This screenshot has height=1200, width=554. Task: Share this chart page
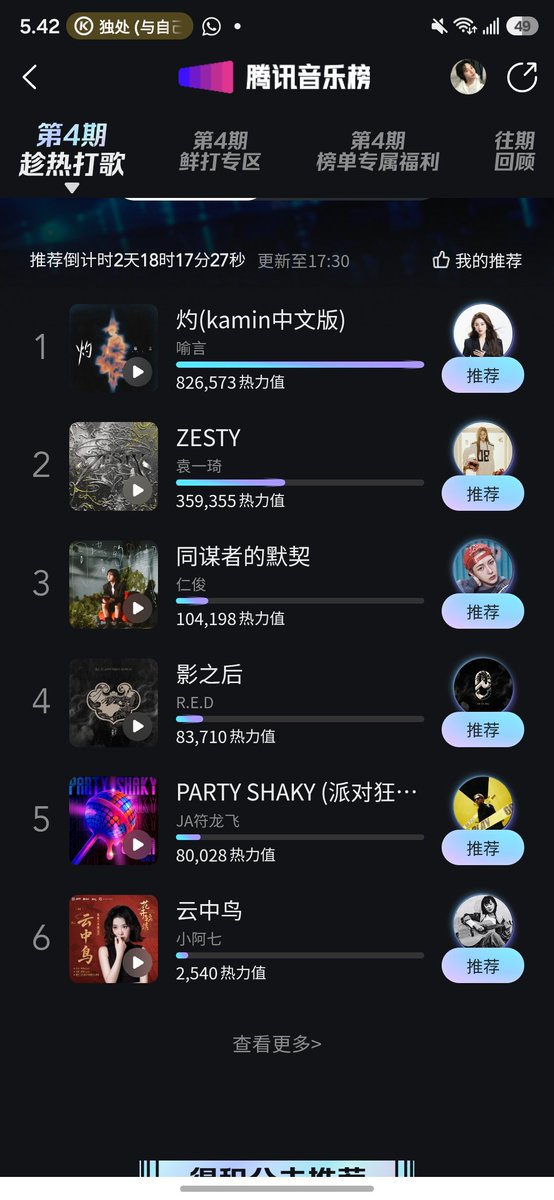click(x=522, y=77)
